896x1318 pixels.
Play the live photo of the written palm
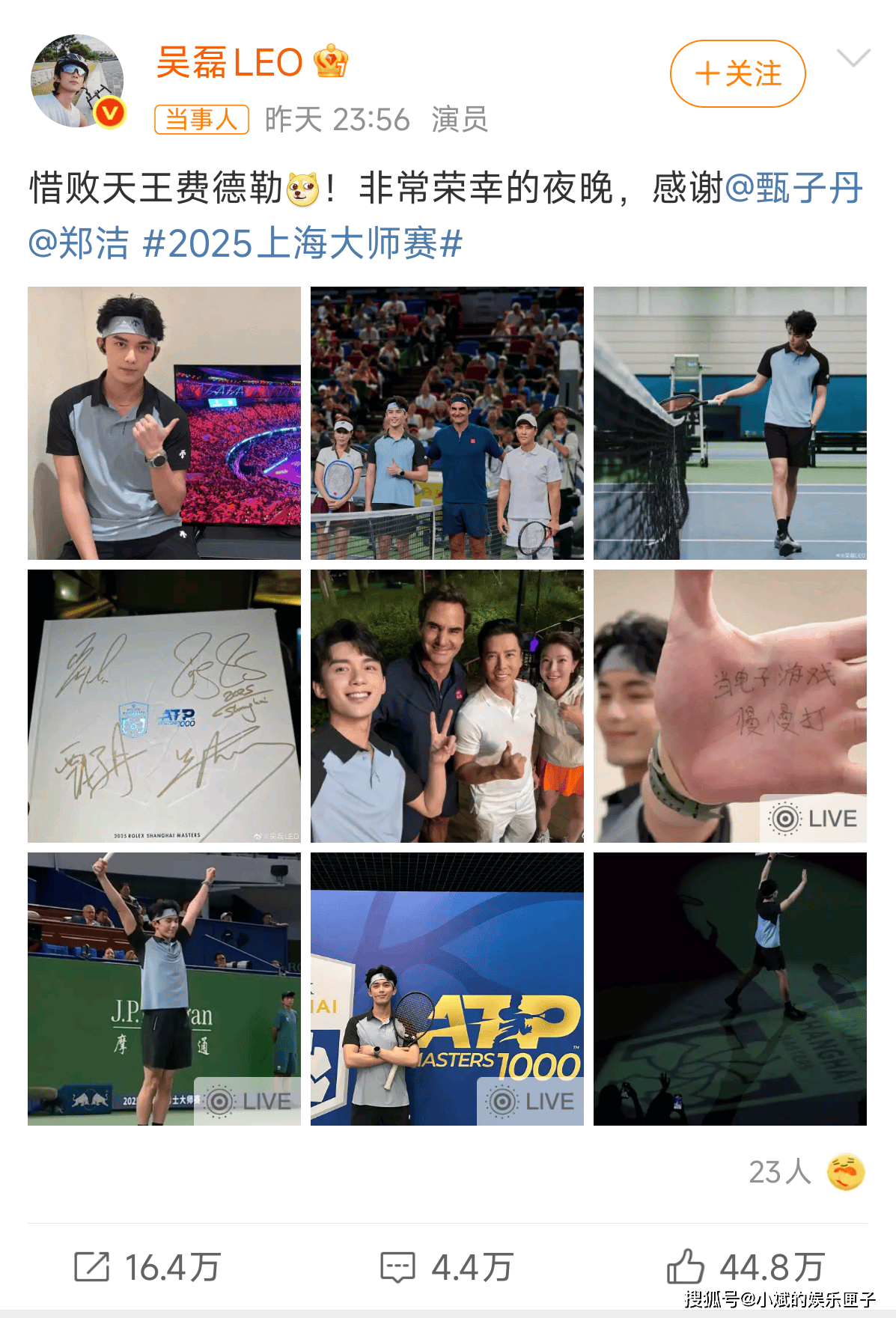(730, 706)
